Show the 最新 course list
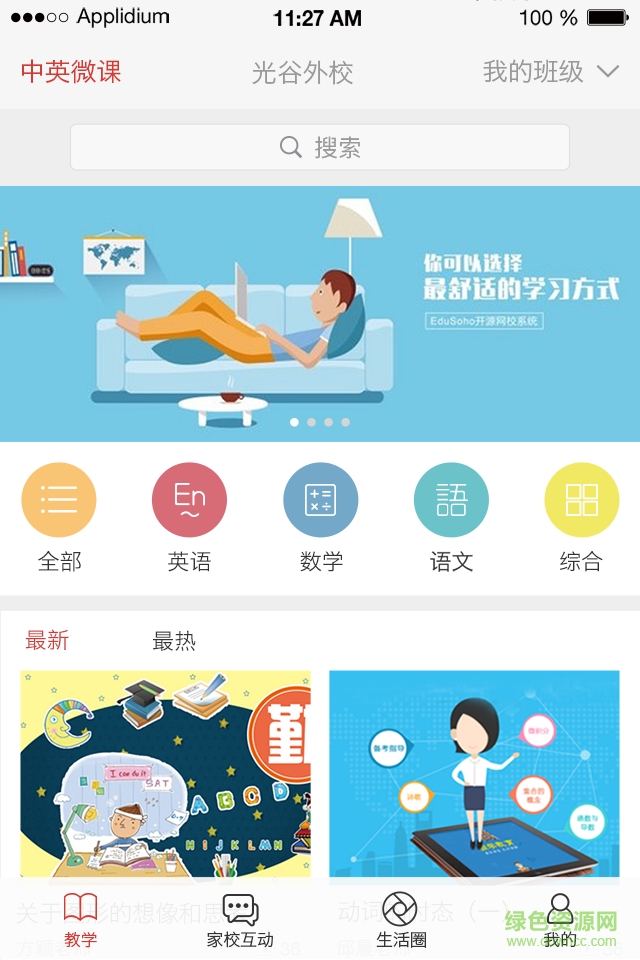Viewport: 640px width, 960px height. tap(47, 641)
